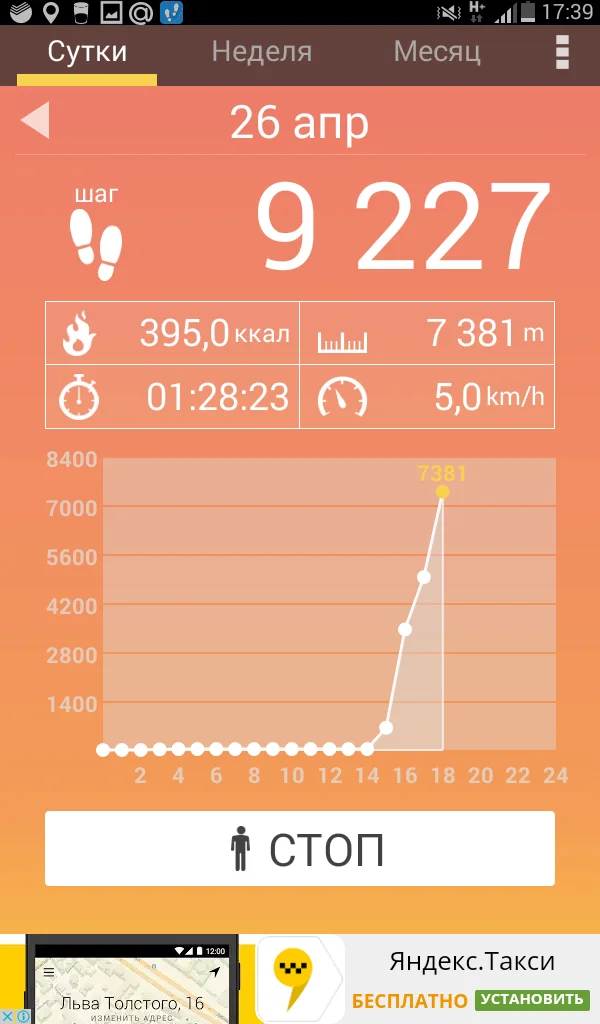Tap the СТОП button
This screenshot has width=600, height=1024.
[x=300, y=849]
